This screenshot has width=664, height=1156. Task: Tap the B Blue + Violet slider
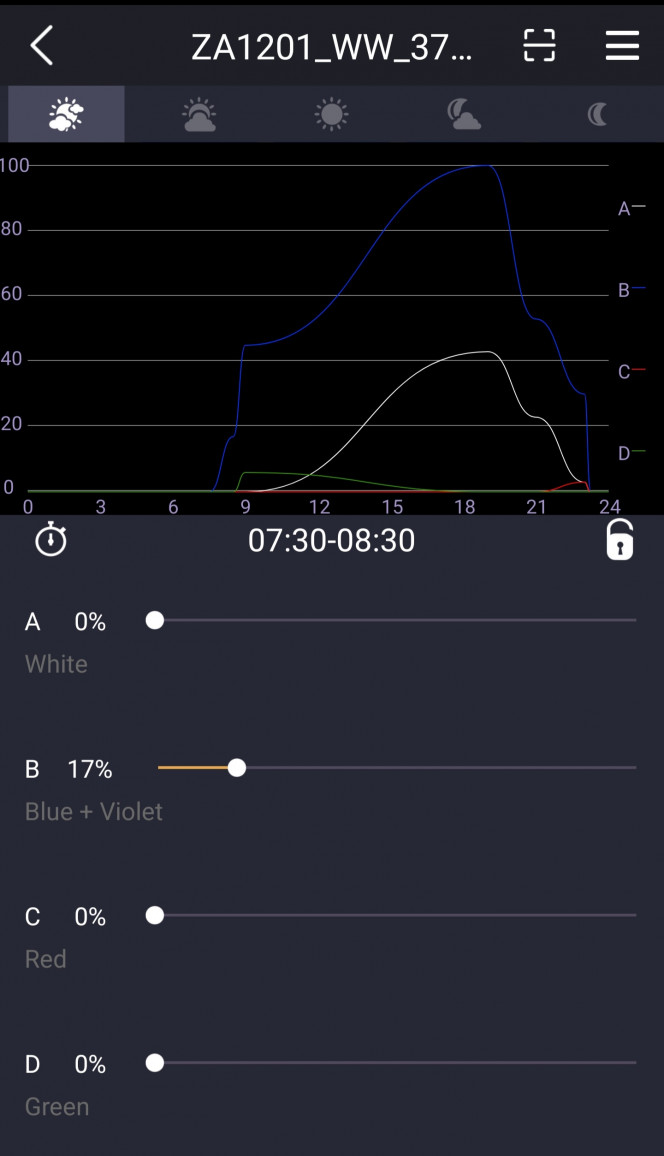click(396, 767)
